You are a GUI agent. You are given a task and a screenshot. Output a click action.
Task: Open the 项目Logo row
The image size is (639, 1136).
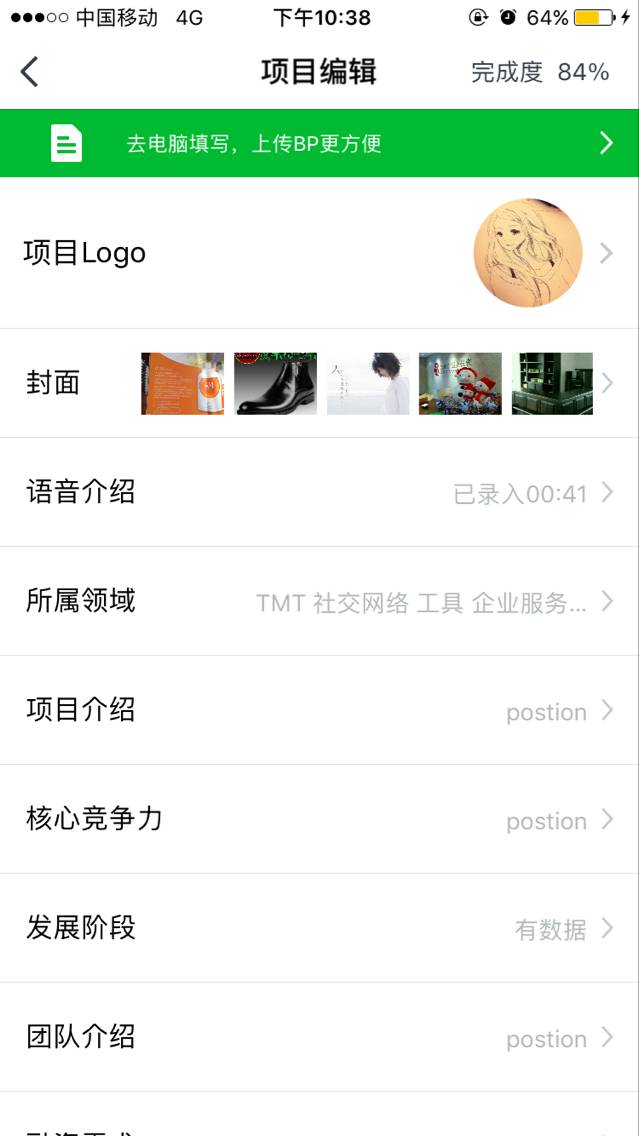click(x=319, y=253)
